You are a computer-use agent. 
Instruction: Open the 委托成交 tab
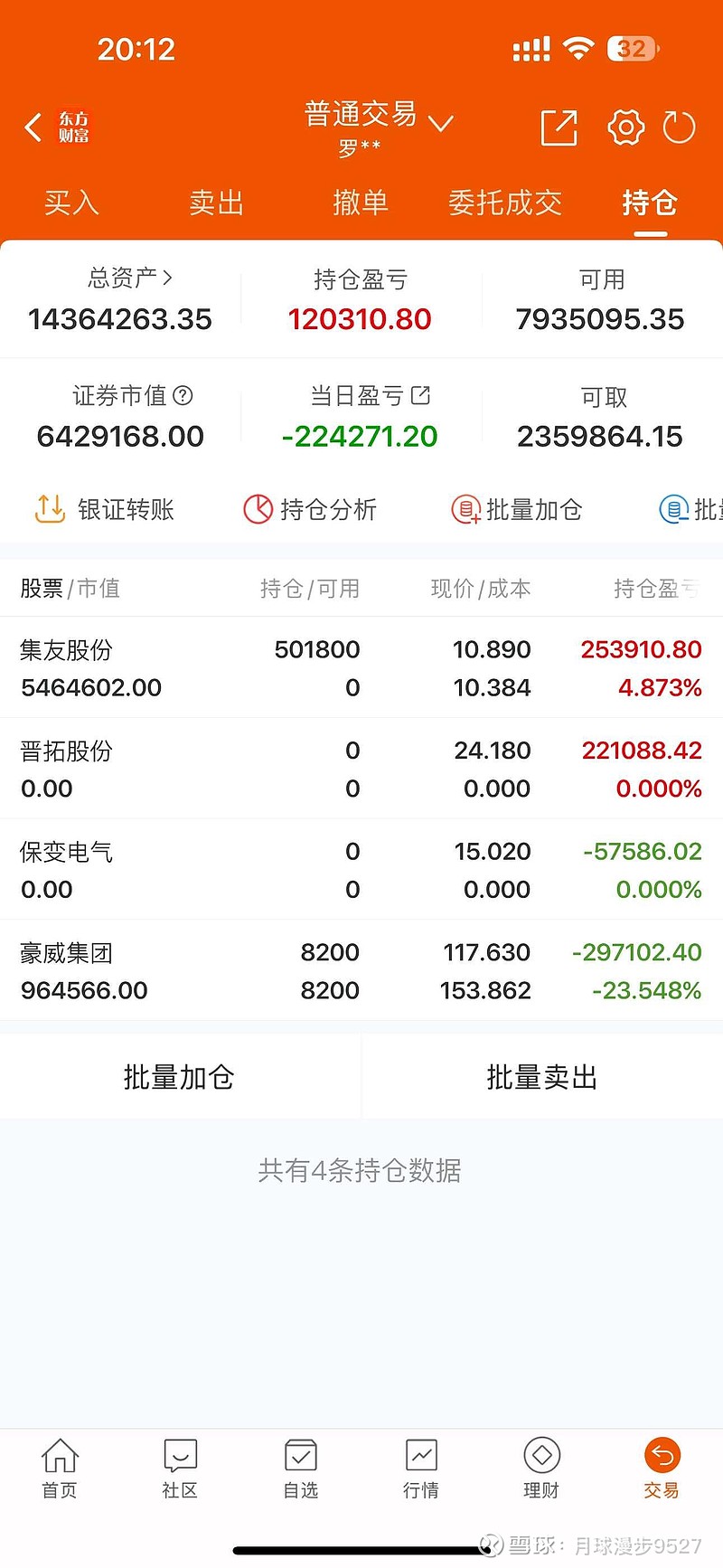tap(505, 203)
